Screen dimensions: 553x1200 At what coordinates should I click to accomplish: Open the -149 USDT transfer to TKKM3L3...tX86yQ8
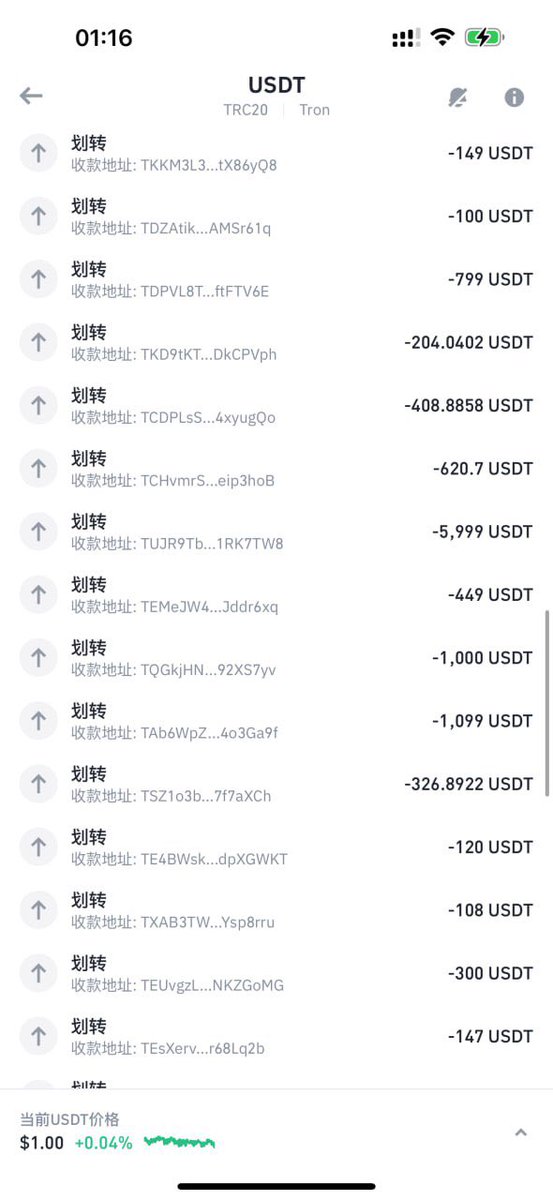click(276, 154)
